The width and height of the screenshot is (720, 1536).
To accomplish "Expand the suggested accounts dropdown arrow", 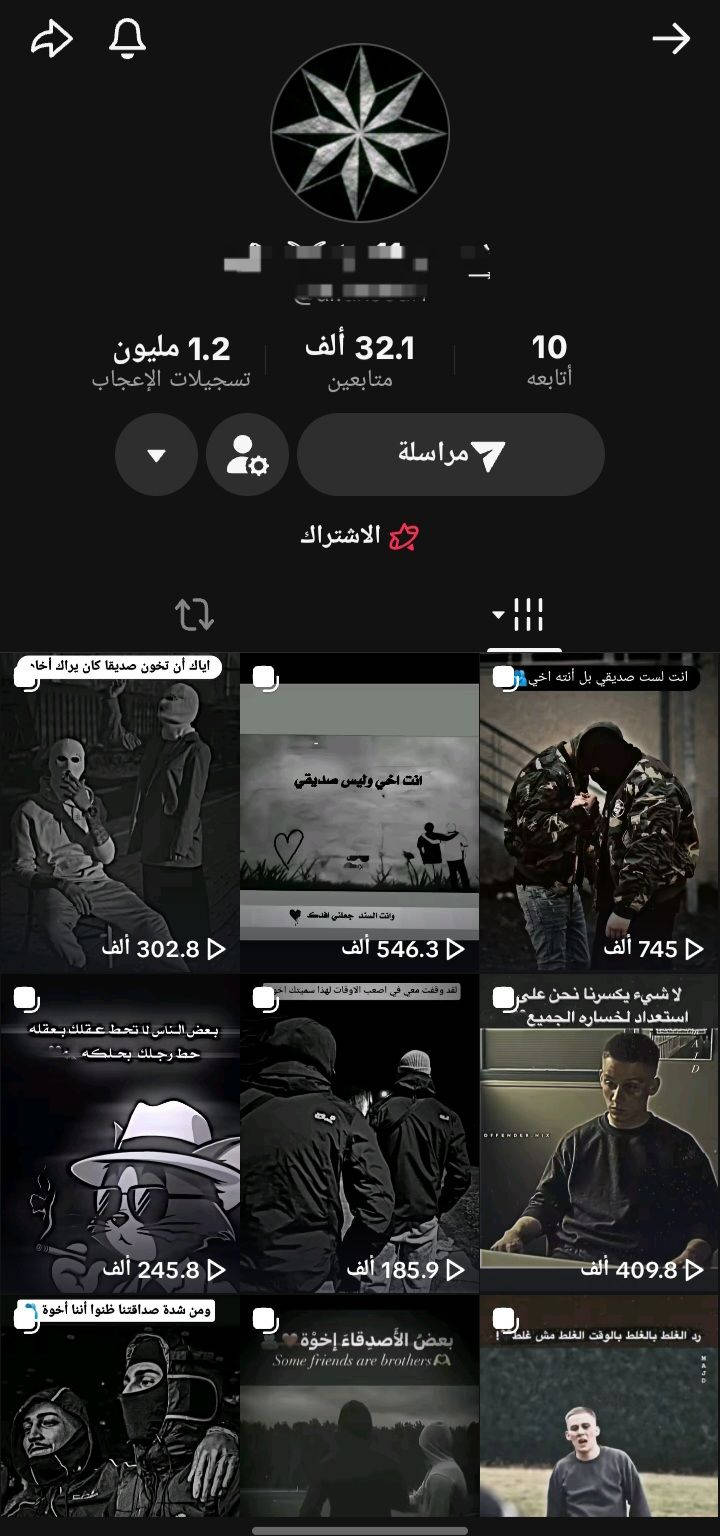I will pos(156,455).
